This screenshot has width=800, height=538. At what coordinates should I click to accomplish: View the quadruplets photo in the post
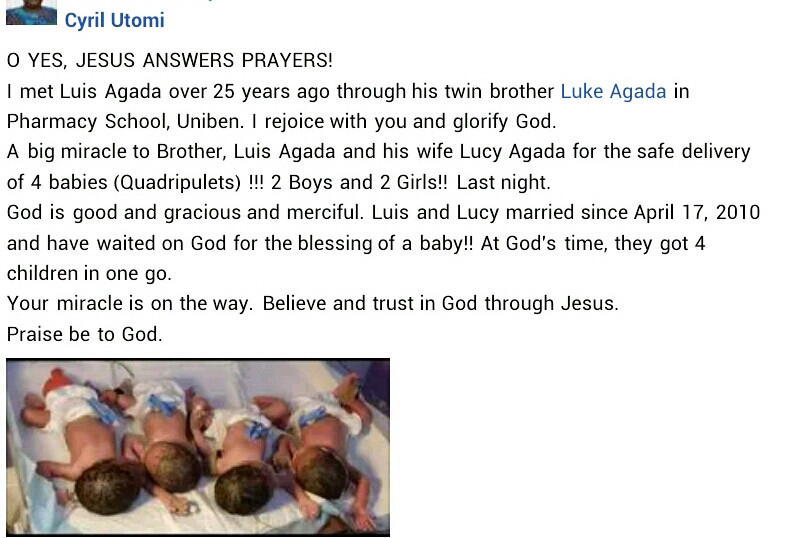(x=197, y=446)
